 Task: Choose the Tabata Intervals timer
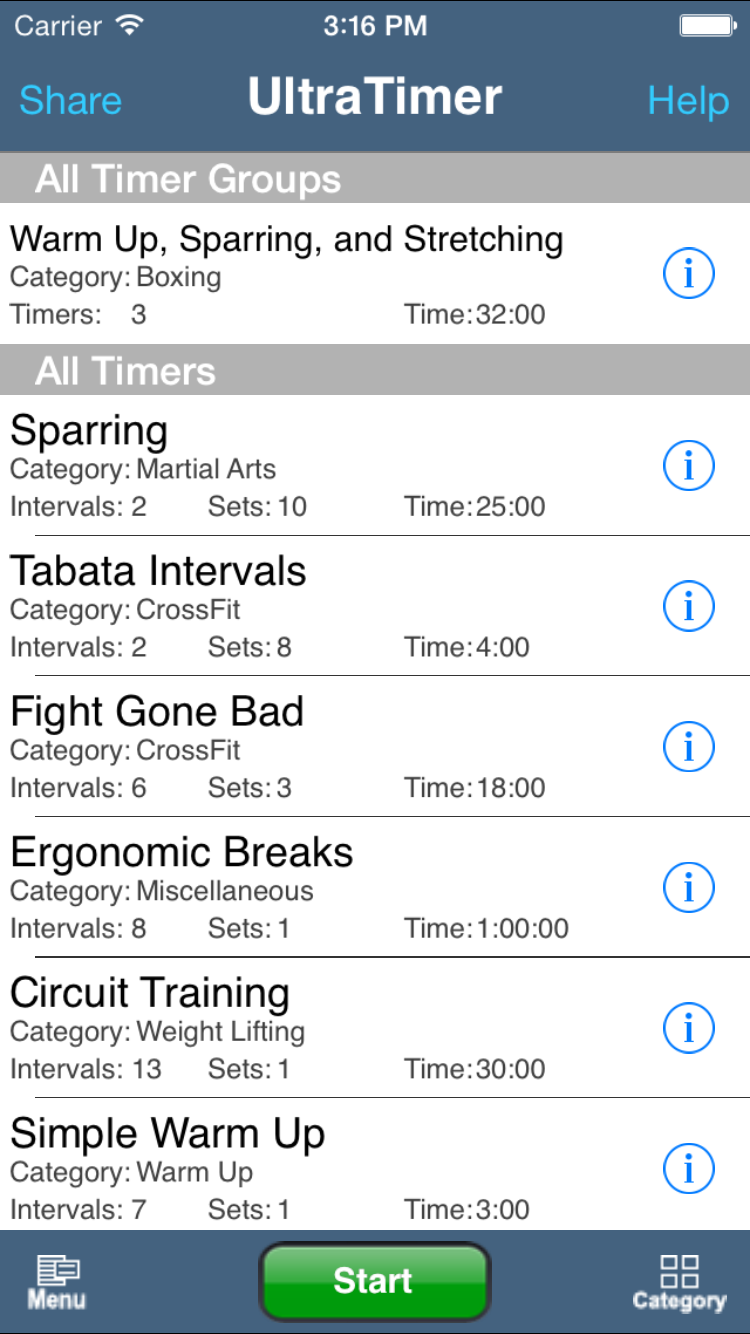[375, 606]
